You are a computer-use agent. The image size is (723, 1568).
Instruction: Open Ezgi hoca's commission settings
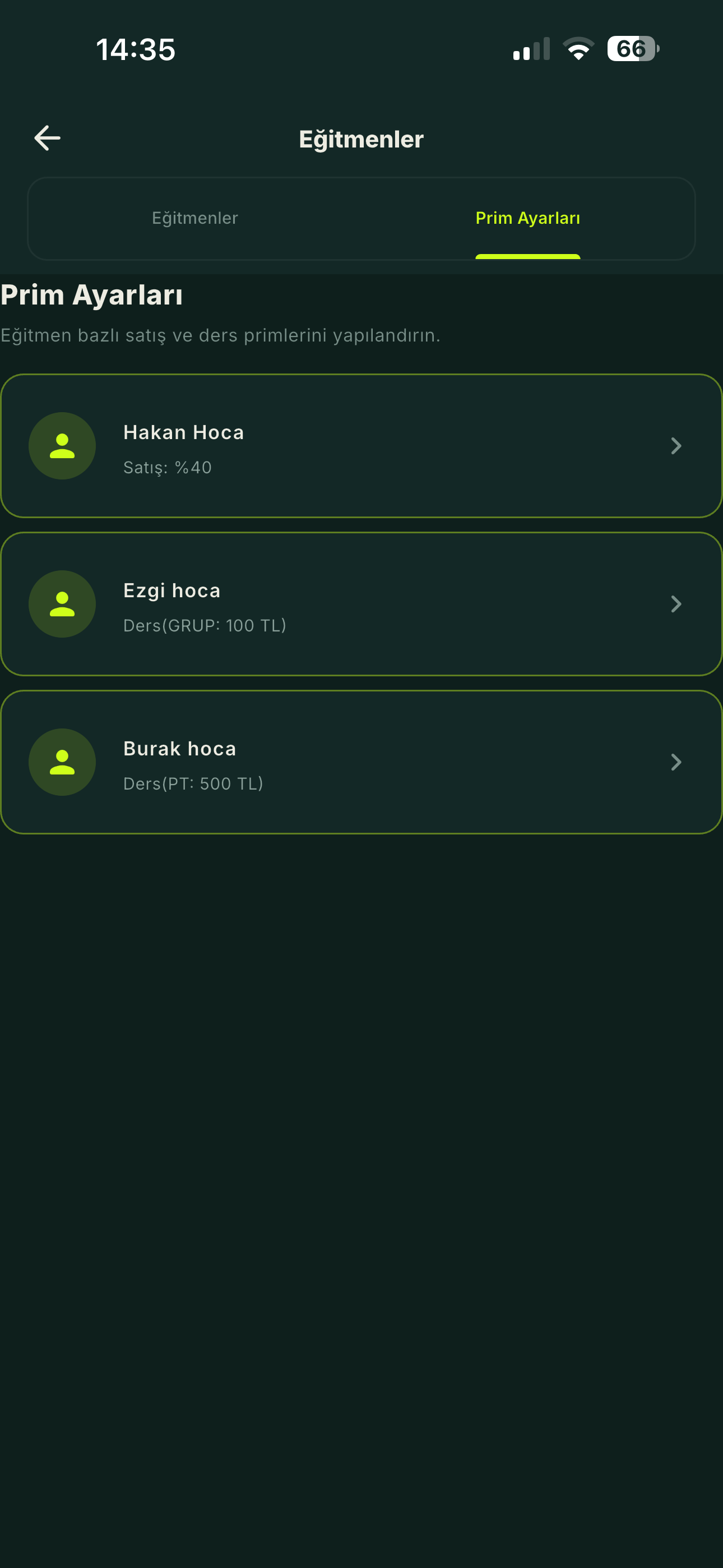click(x=361, y=604)
